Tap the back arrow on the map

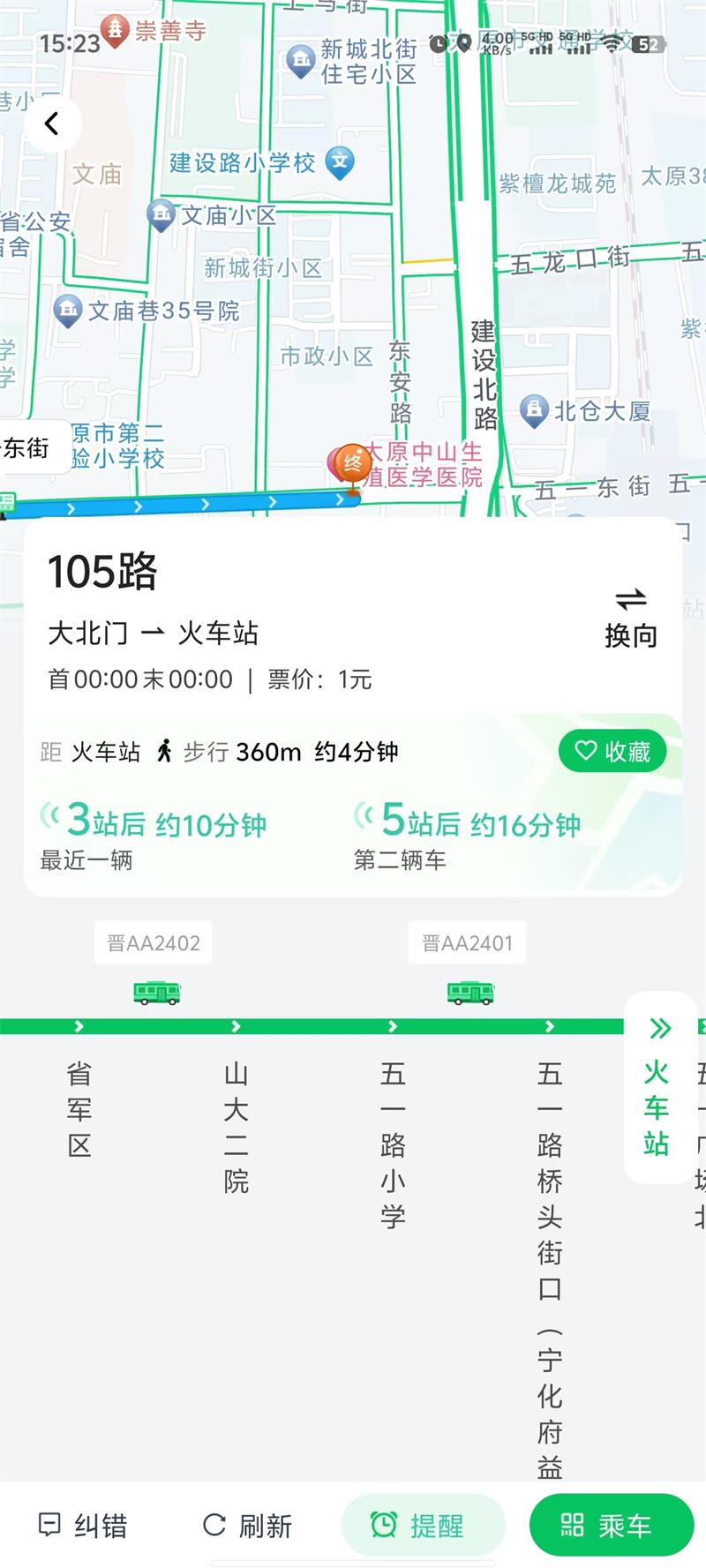53,124
